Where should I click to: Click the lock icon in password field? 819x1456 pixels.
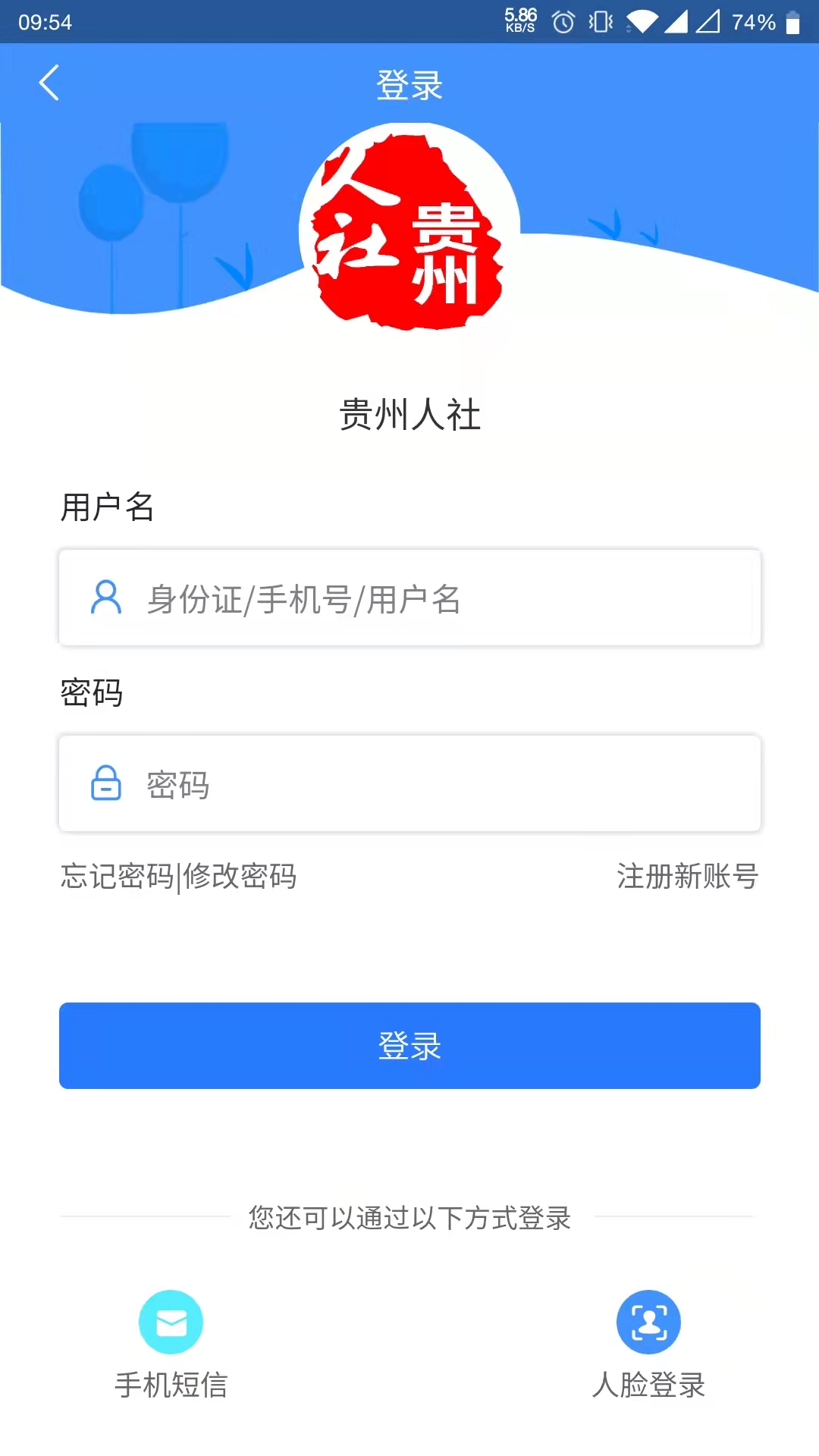pyautogui.click(x=105, y=784)
